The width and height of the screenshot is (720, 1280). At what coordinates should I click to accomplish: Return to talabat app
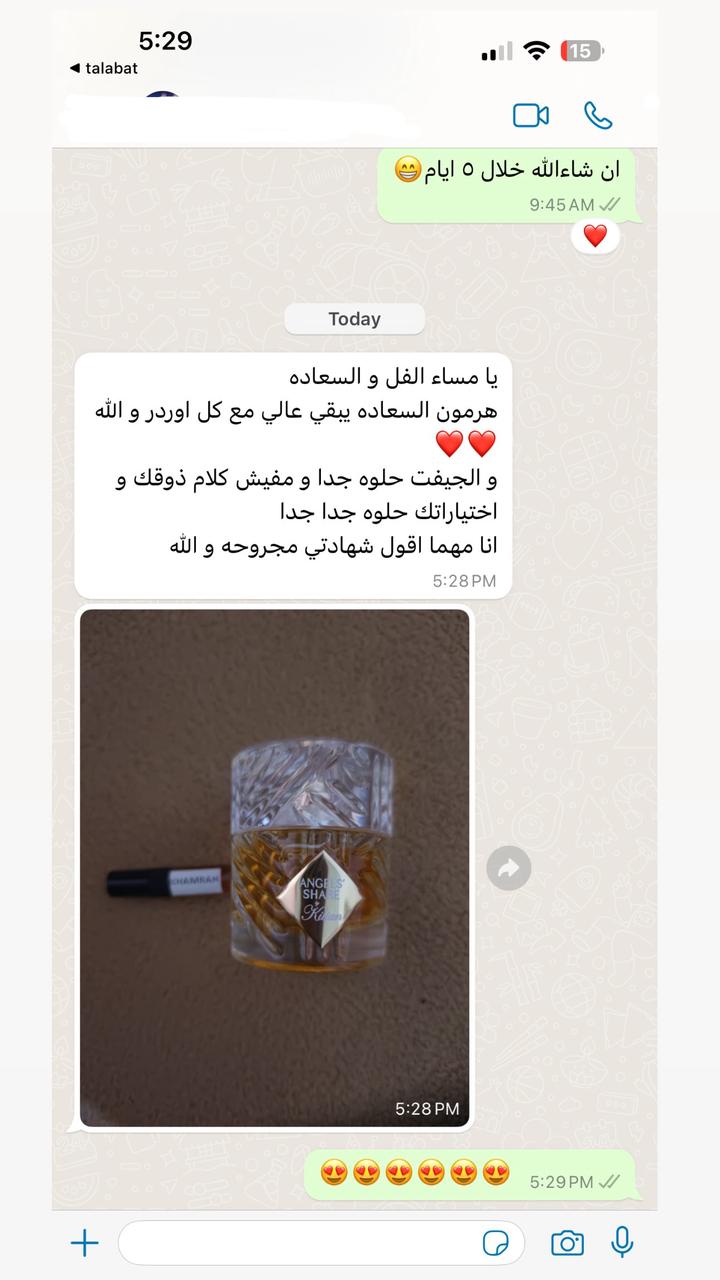point(104,68)
